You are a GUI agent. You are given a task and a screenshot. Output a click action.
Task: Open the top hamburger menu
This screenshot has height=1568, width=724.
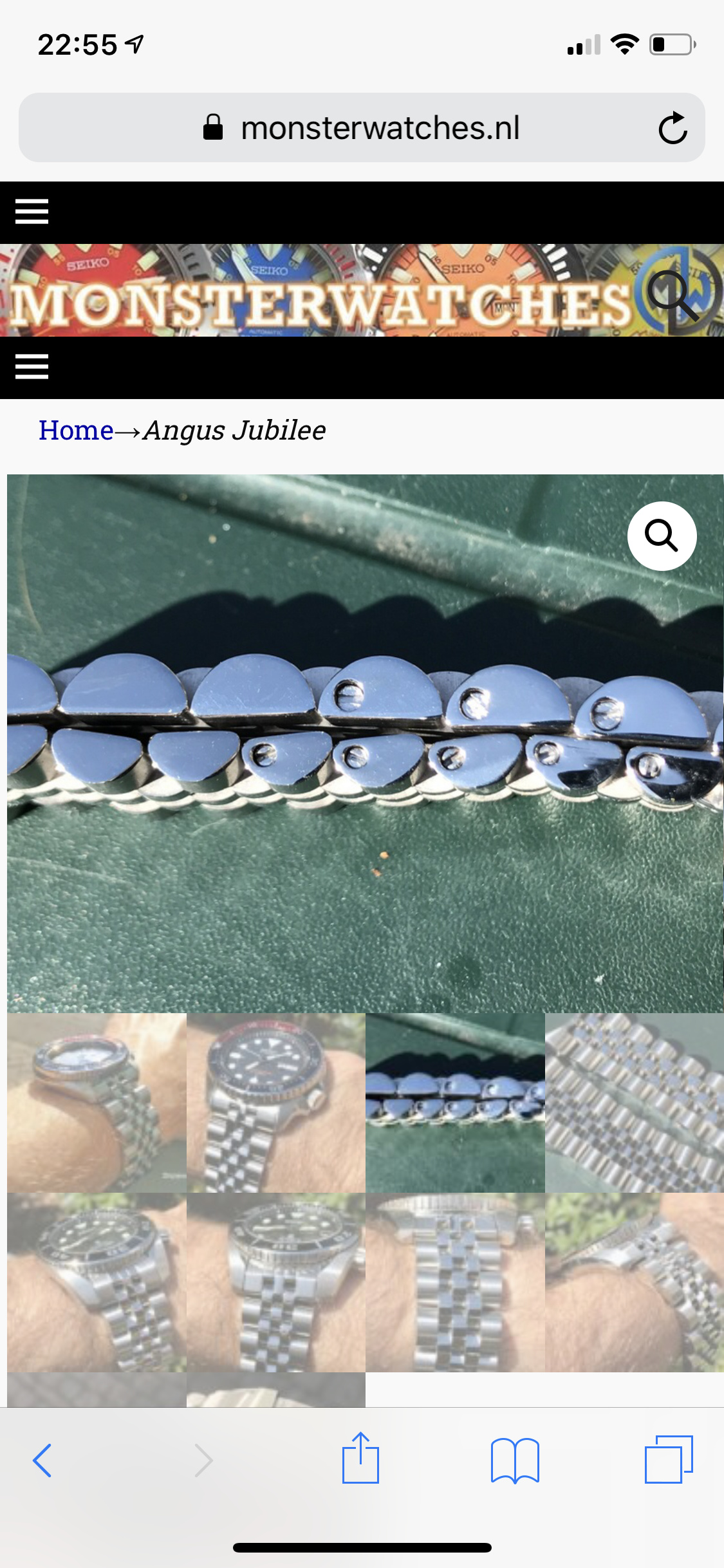(x=32, y=212)
